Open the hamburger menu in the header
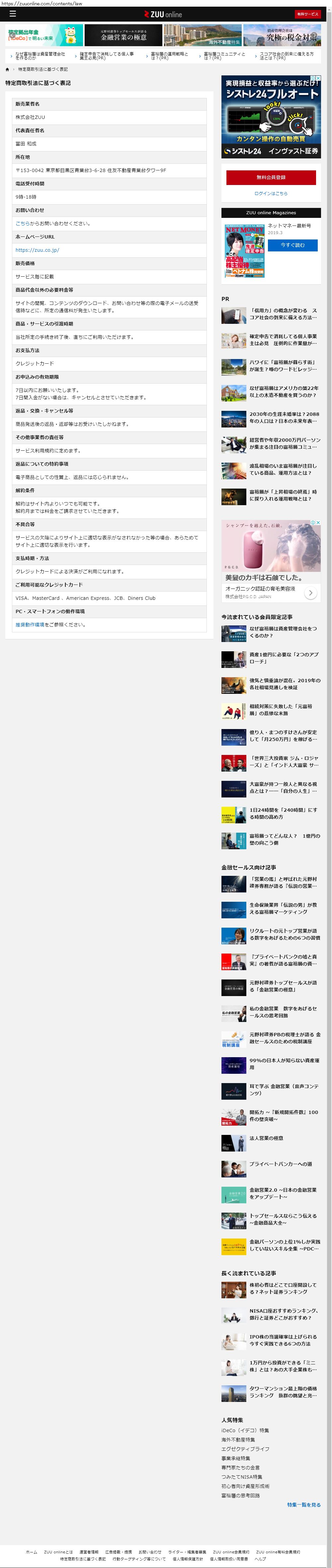 [12, 13]
